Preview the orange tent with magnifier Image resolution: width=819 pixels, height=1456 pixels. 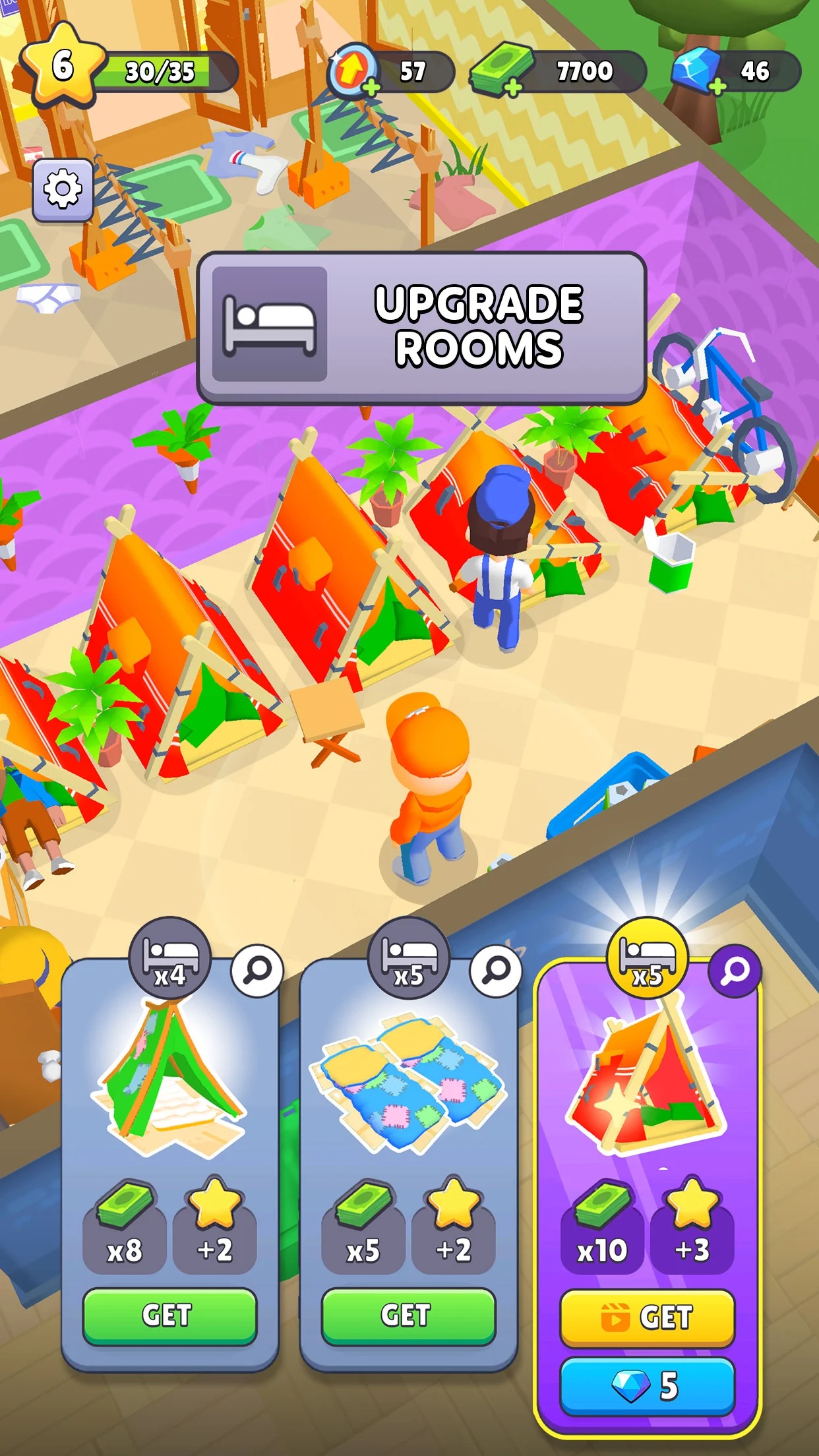click(735, 971)
